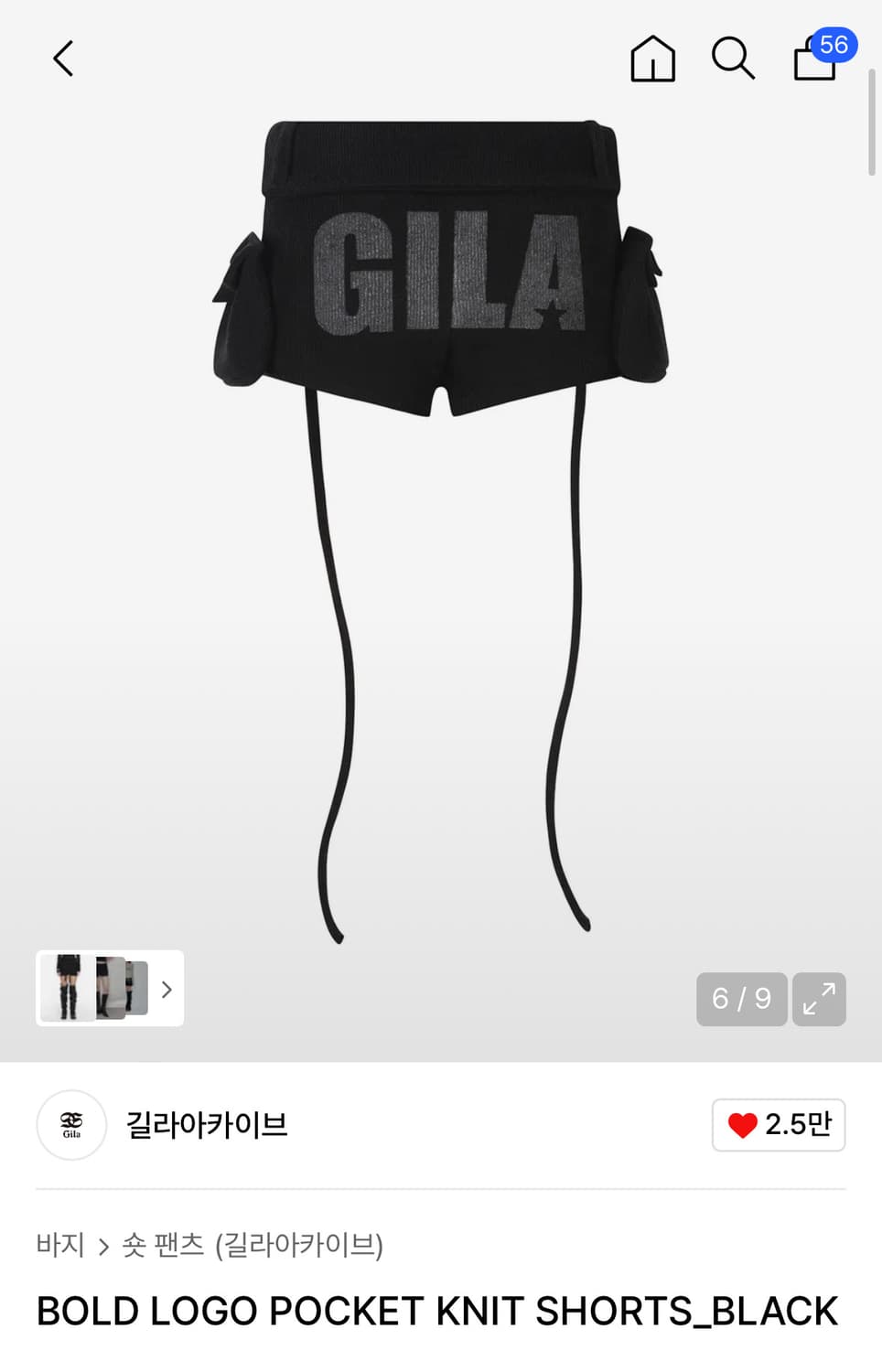The width and height of the screenshot is (882, 1372).
Task: Open breadcrumb category via 숏 팬츠 chevron
Action: tap(102, 1245)
